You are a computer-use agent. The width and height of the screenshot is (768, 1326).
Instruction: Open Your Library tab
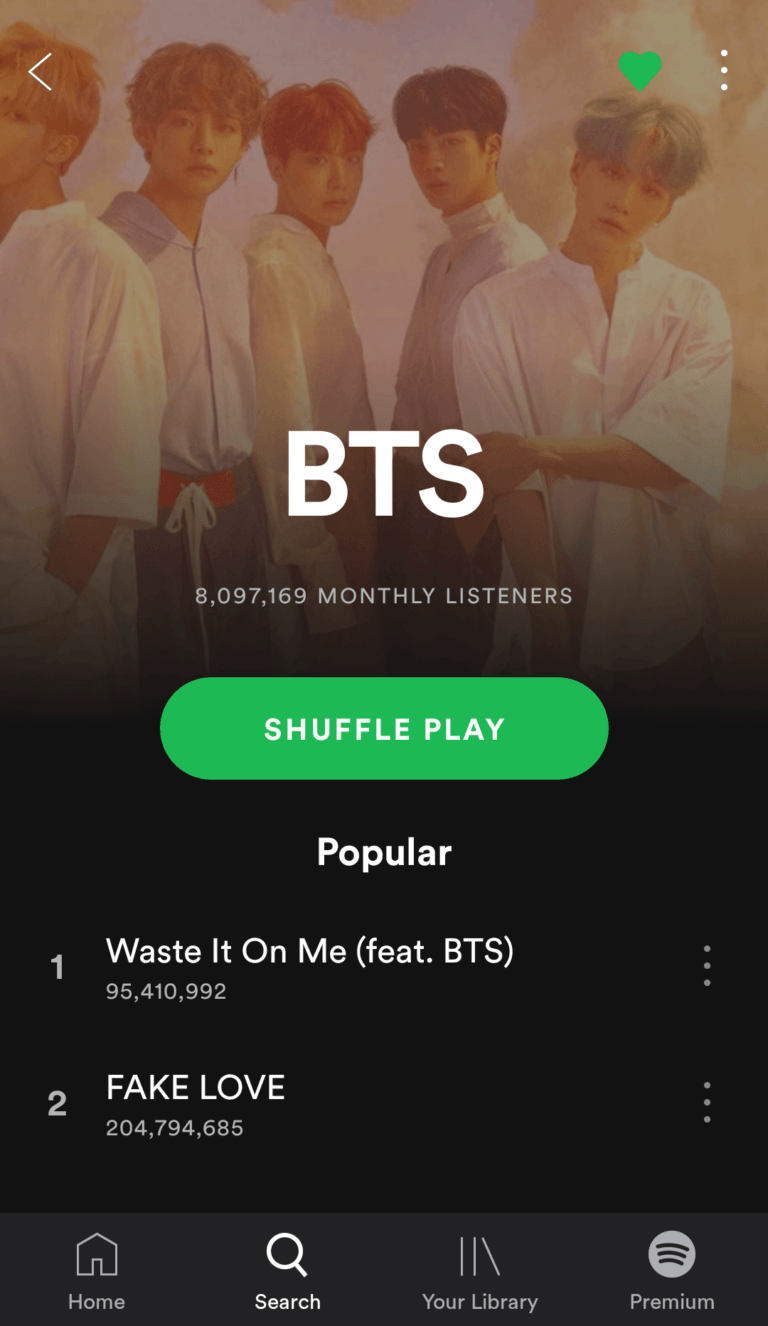480,1272
